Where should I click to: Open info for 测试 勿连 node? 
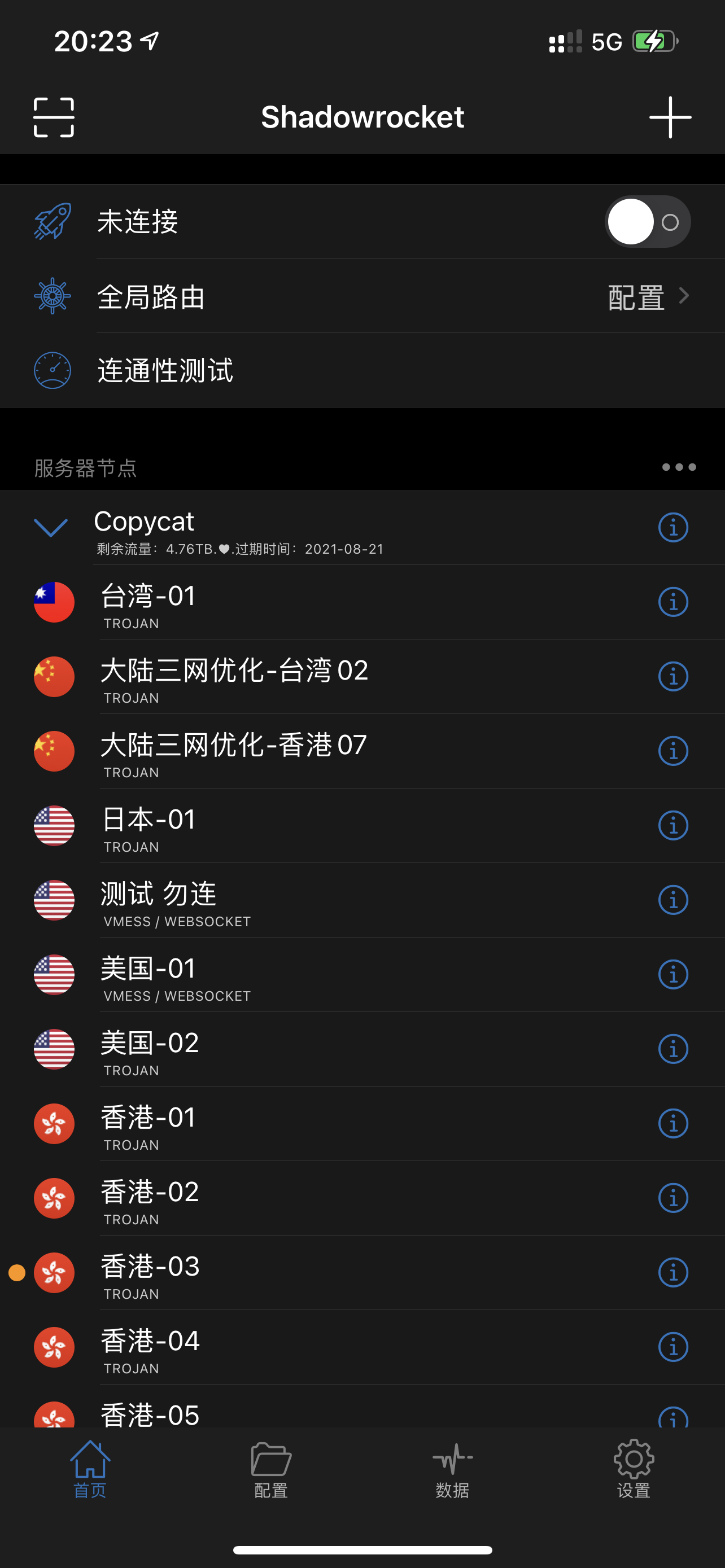[673, 900]
